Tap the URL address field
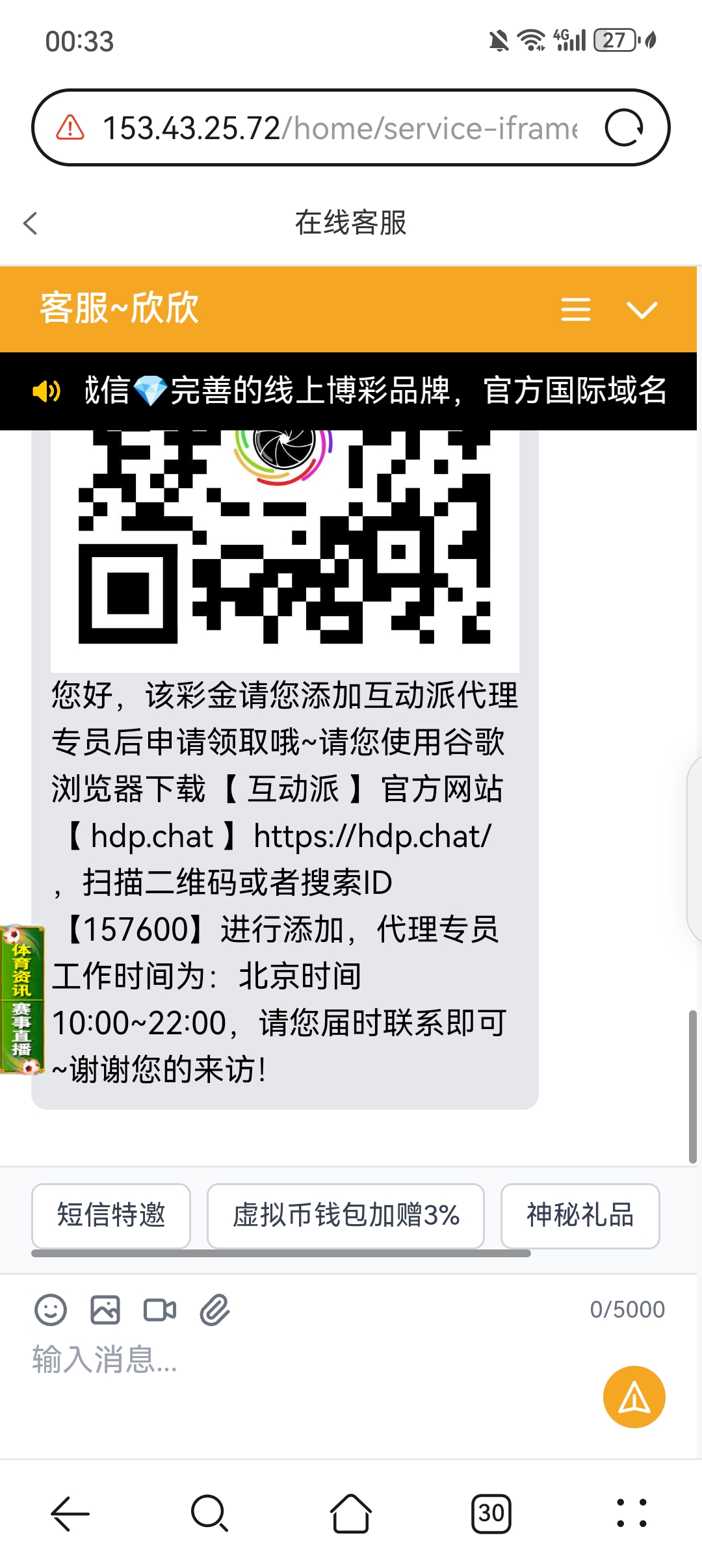 pos(338,128)
